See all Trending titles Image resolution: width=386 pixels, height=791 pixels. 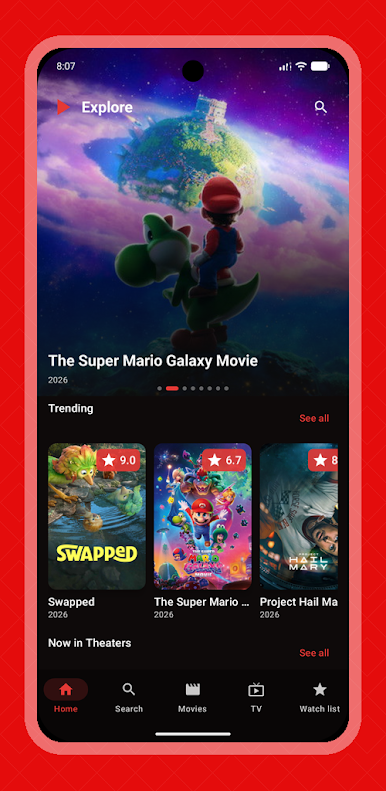coord(314,418)
